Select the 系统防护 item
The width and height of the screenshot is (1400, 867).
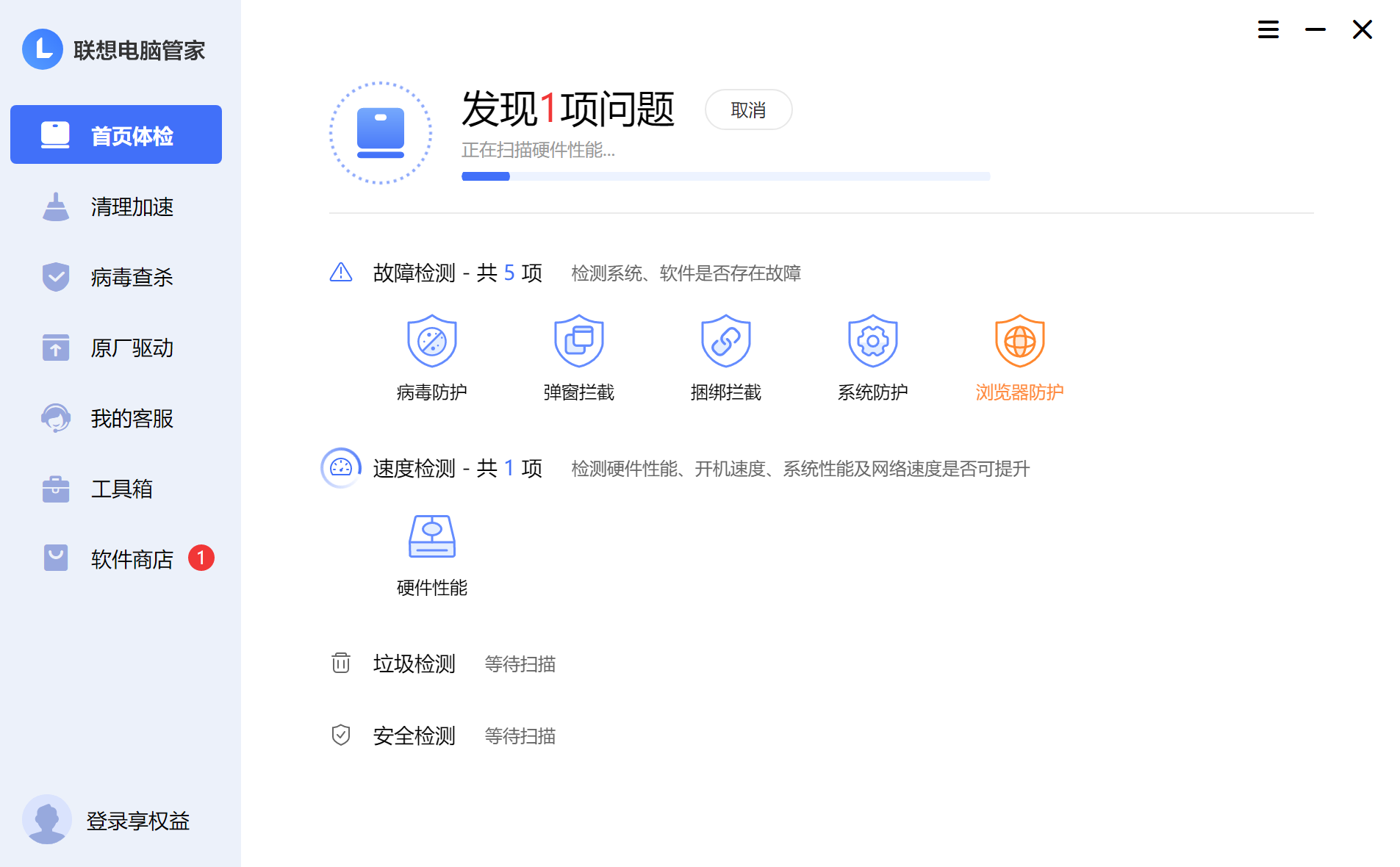point(872,358)
